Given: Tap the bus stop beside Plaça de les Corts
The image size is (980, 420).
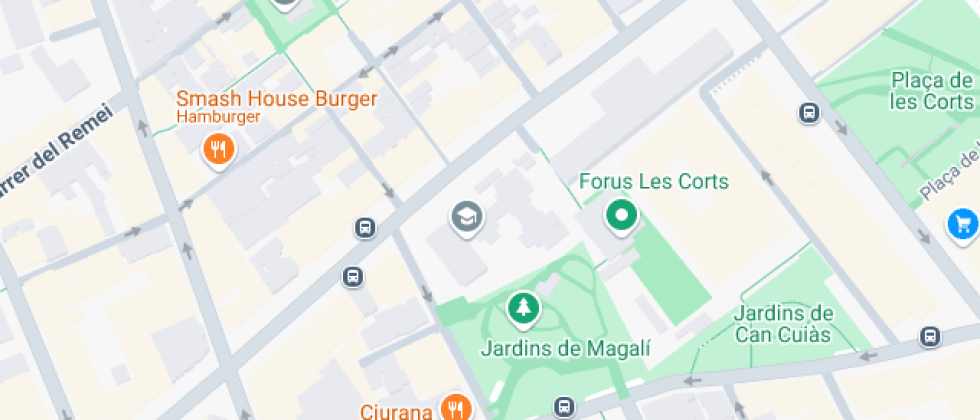Looking at the screenshot, I should [809, 114].
